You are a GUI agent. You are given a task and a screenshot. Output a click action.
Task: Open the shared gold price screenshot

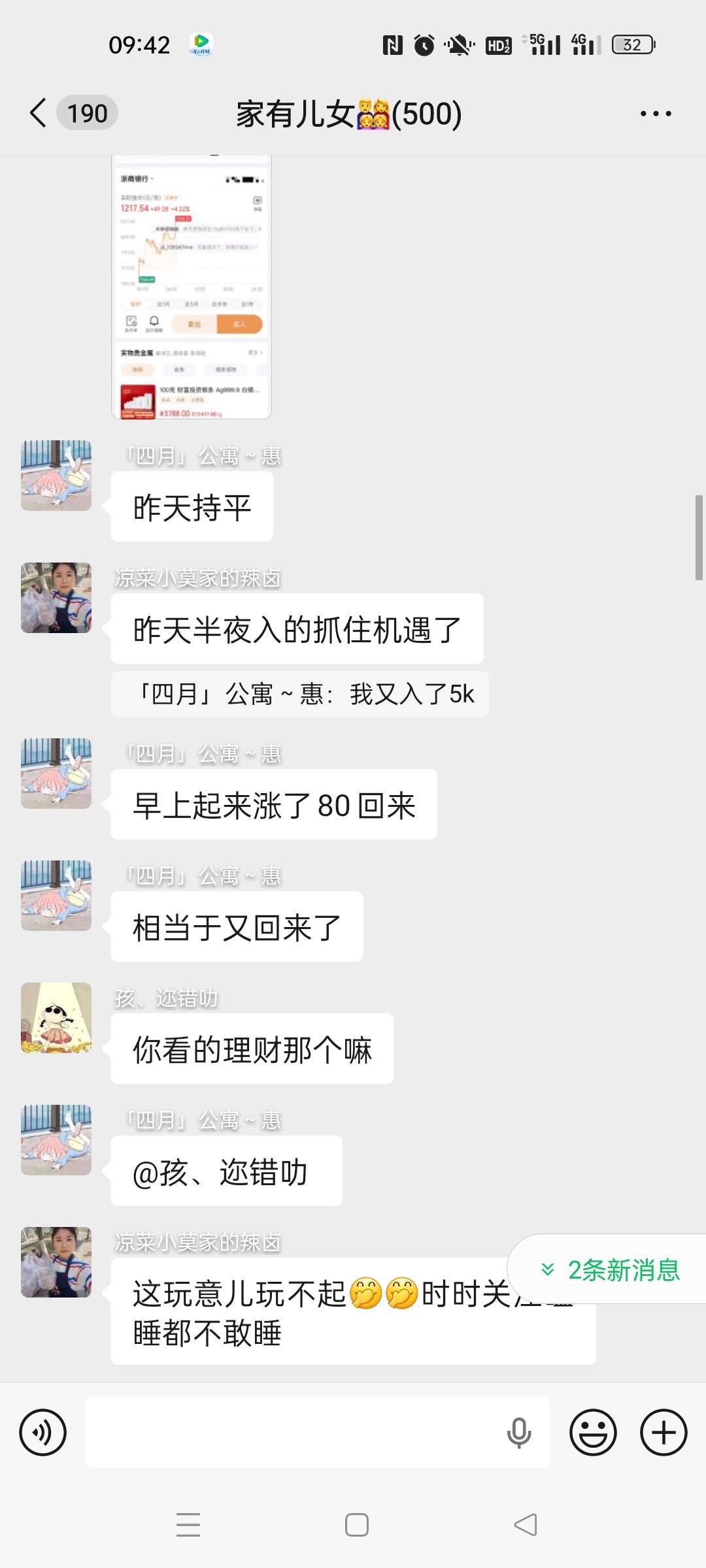click(x=192, y=287)
